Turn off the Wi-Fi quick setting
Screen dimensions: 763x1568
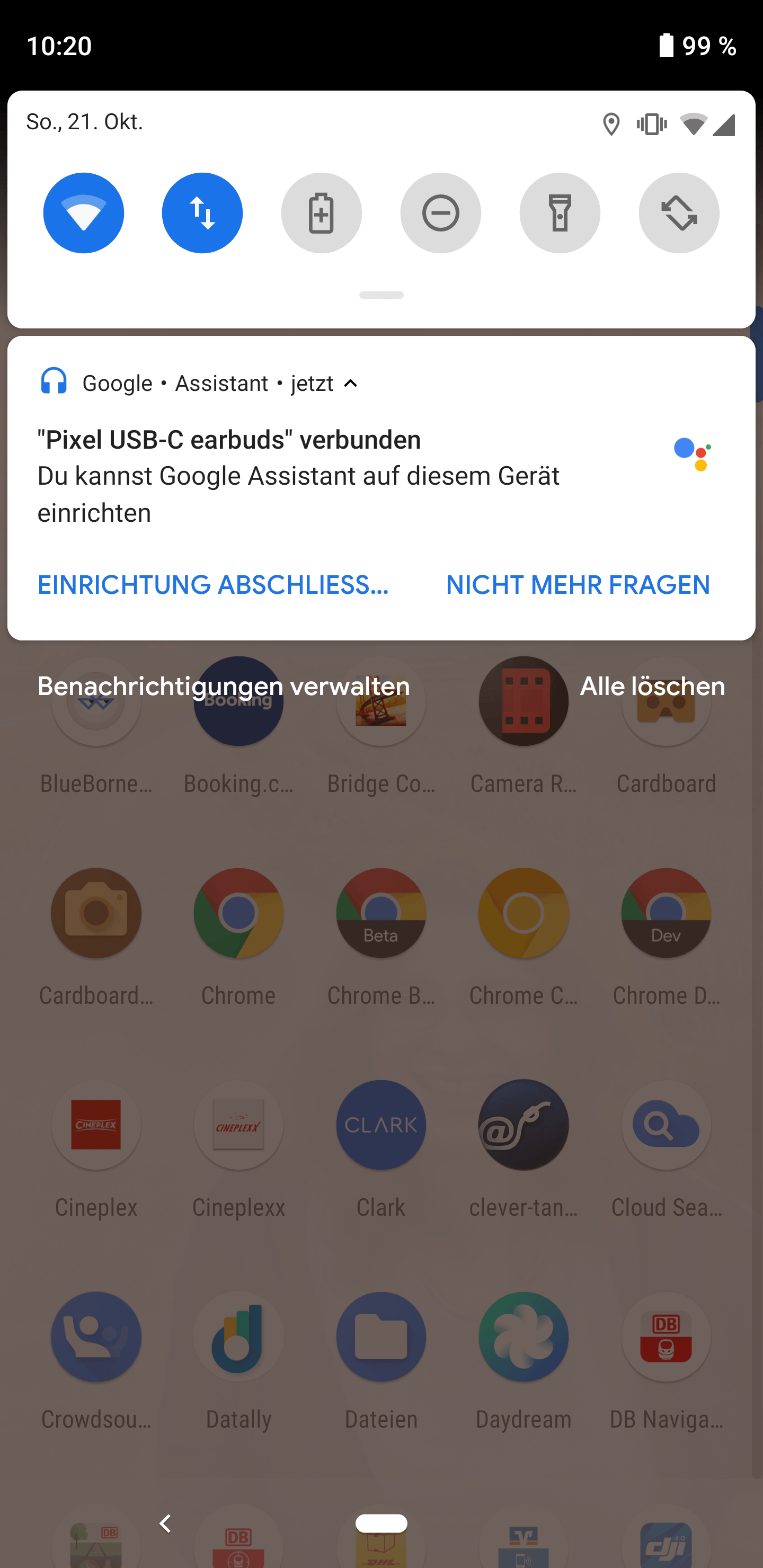click(83, 213)
